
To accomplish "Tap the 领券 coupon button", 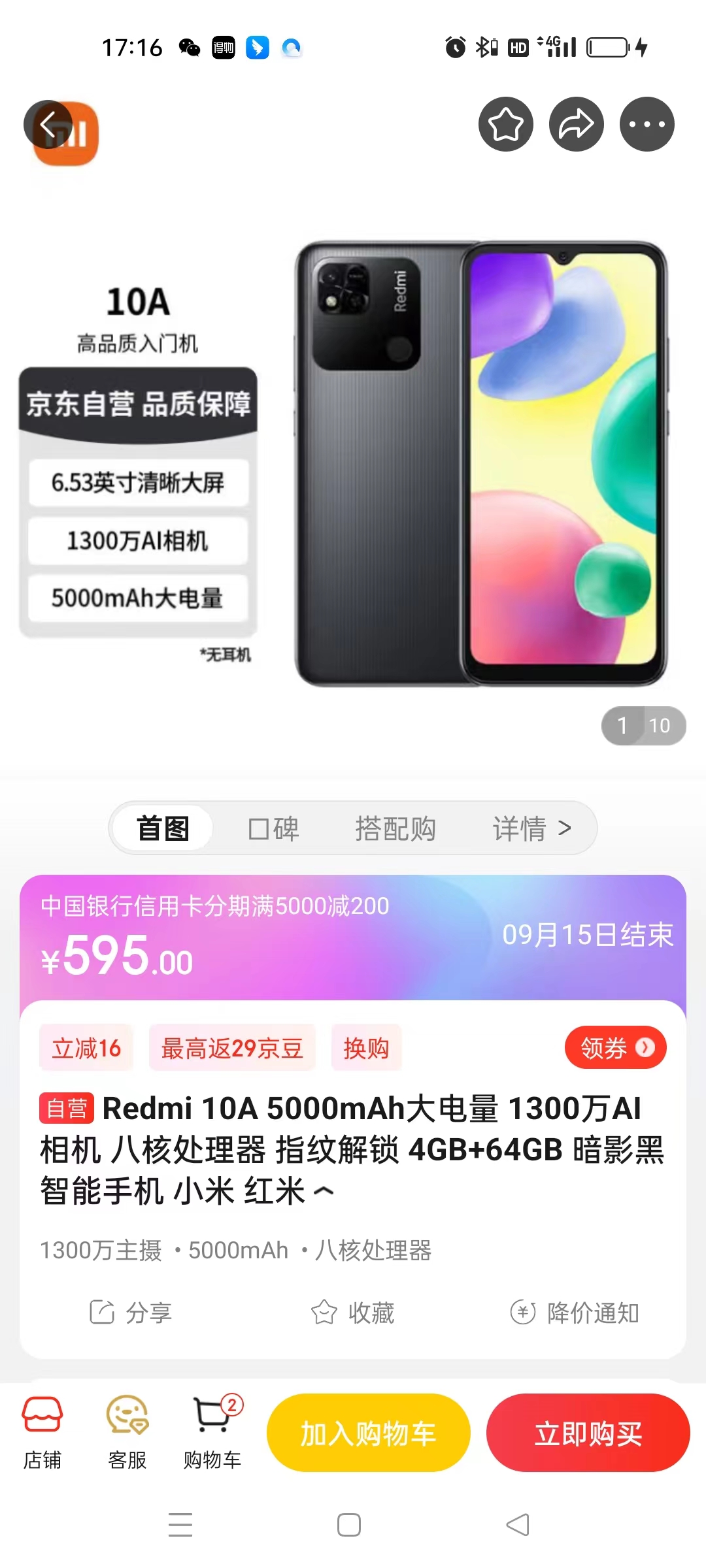I will click(x=615, y=1047).
